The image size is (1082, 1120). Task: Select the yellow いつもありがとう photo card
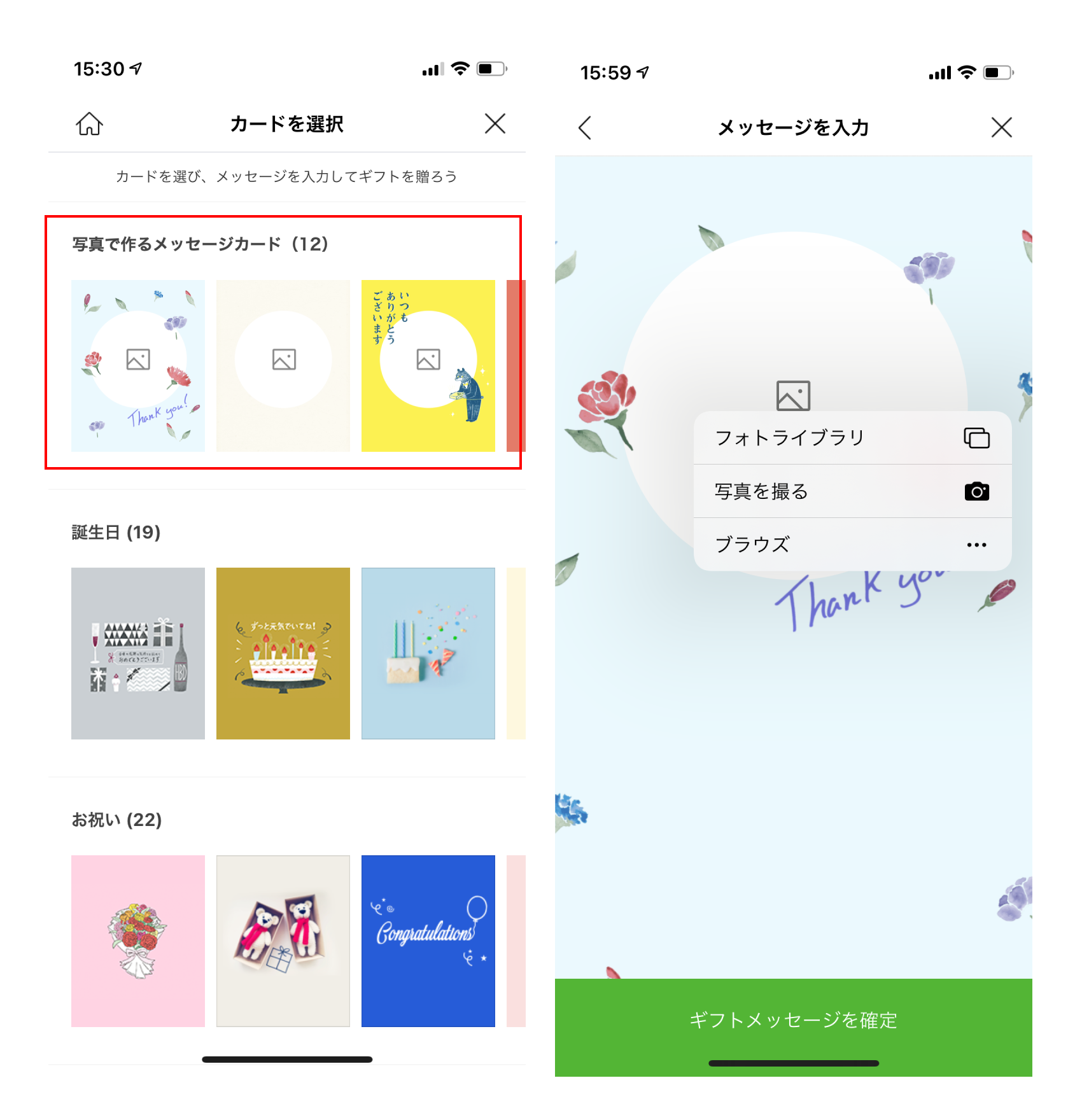pos(428,366)
